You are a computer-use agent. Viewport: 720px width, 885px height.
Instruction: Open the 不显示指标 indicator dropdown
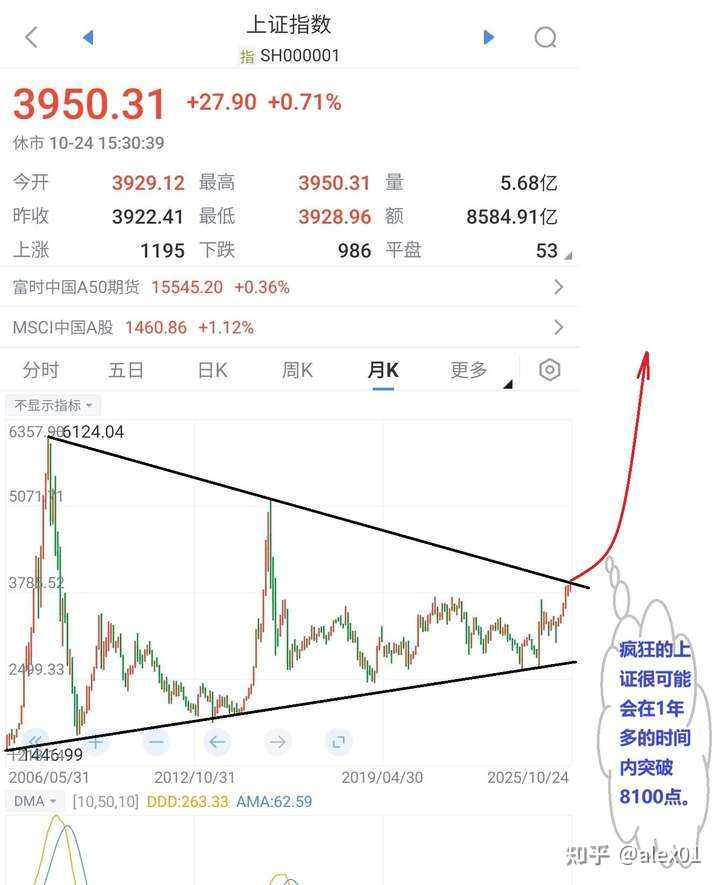coord(53,405)
